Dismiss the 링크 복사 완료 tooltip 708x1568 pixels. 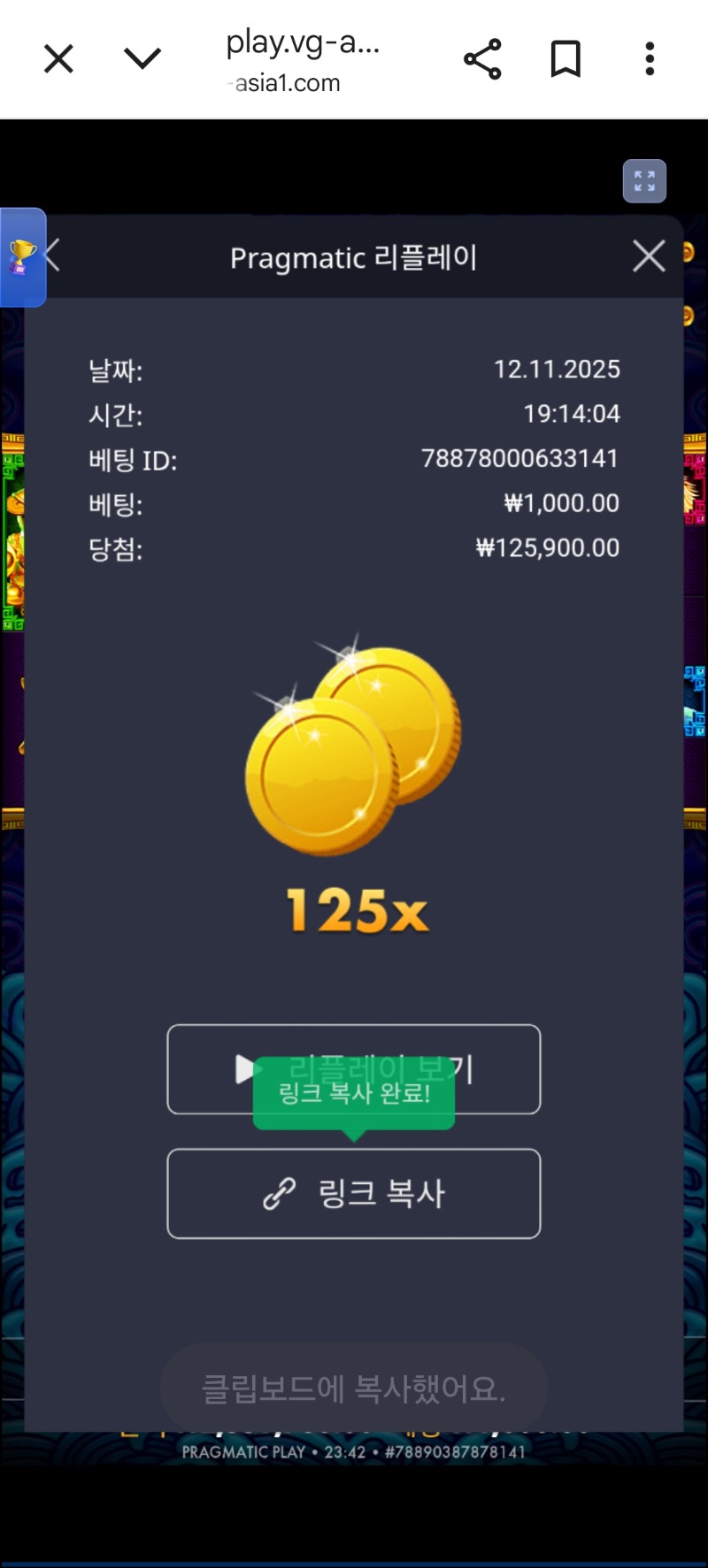[354, 1094]
